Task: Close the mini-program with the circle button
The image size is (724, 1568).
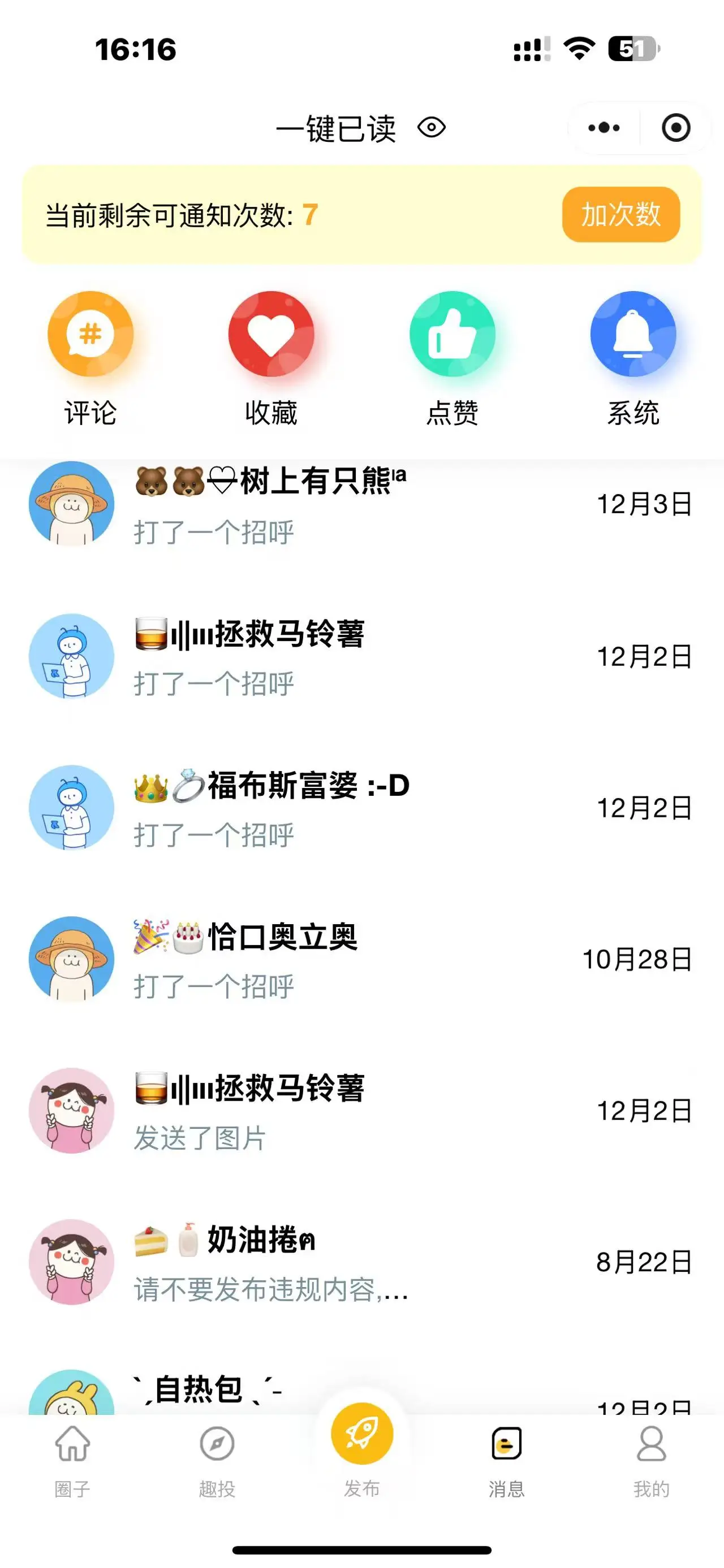Action: (x=675, y=128)
